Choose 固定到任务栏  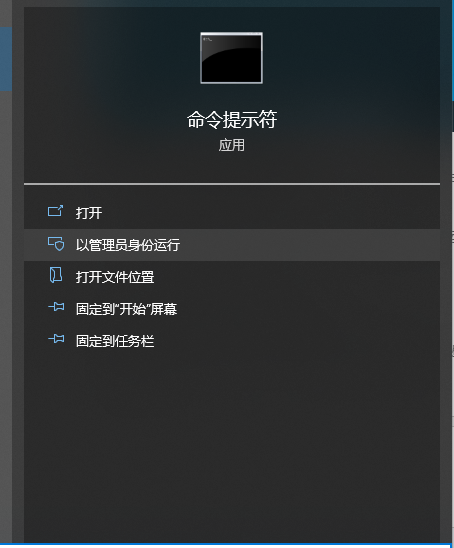[x=232, y=341]
